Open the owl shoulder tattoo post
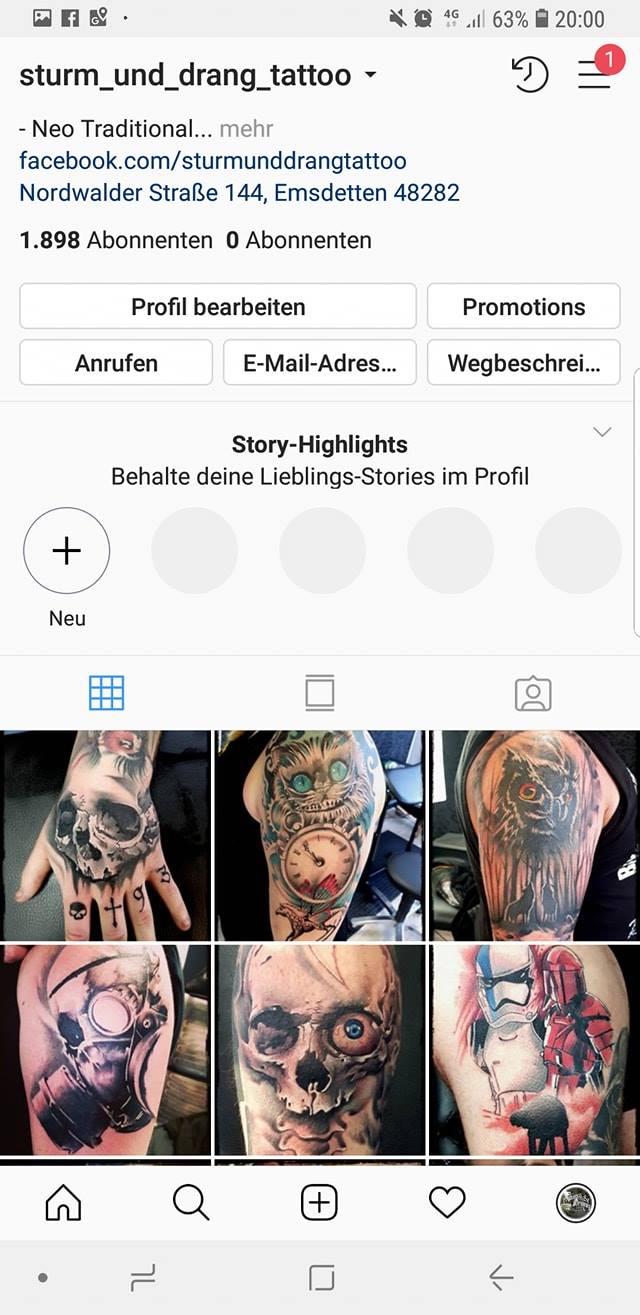This screenshot has height=1315, width=640. click(x=535, y=835)
